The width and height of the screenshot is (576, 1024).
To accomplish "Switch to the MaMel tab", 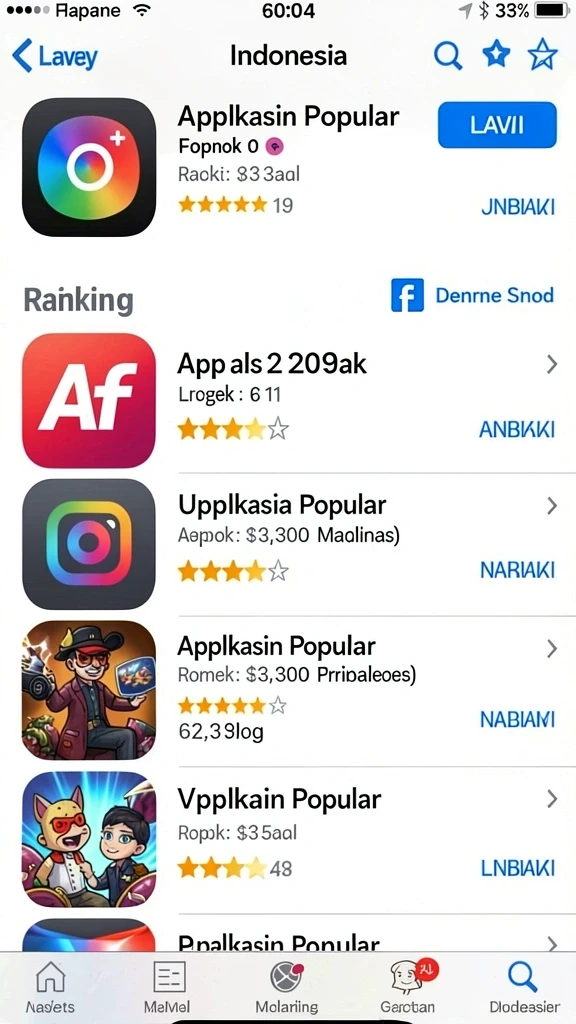I will [169, 987].
